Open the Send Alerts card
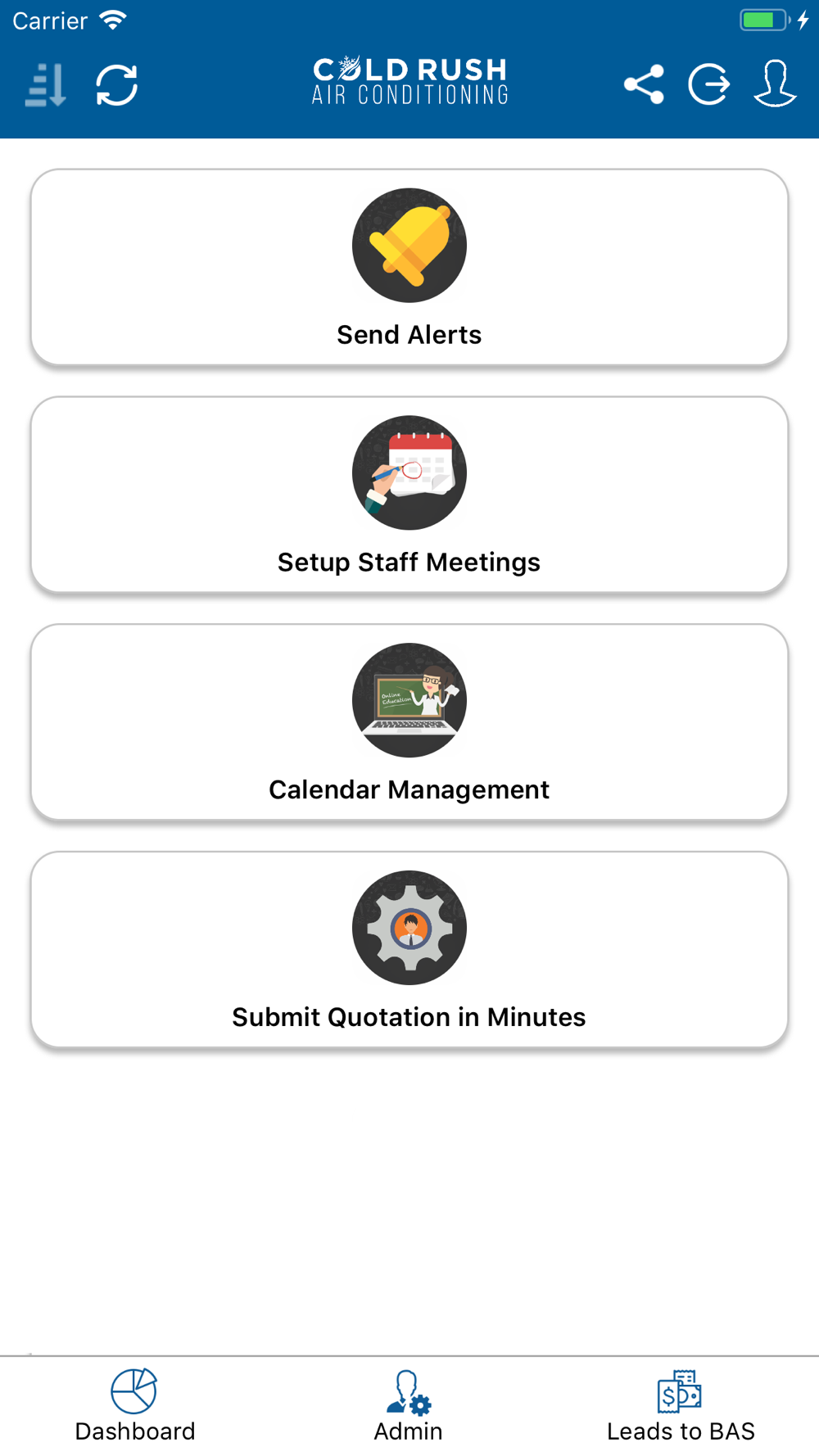The height and width of the screenshot is (1456, 819). [409, 268]
